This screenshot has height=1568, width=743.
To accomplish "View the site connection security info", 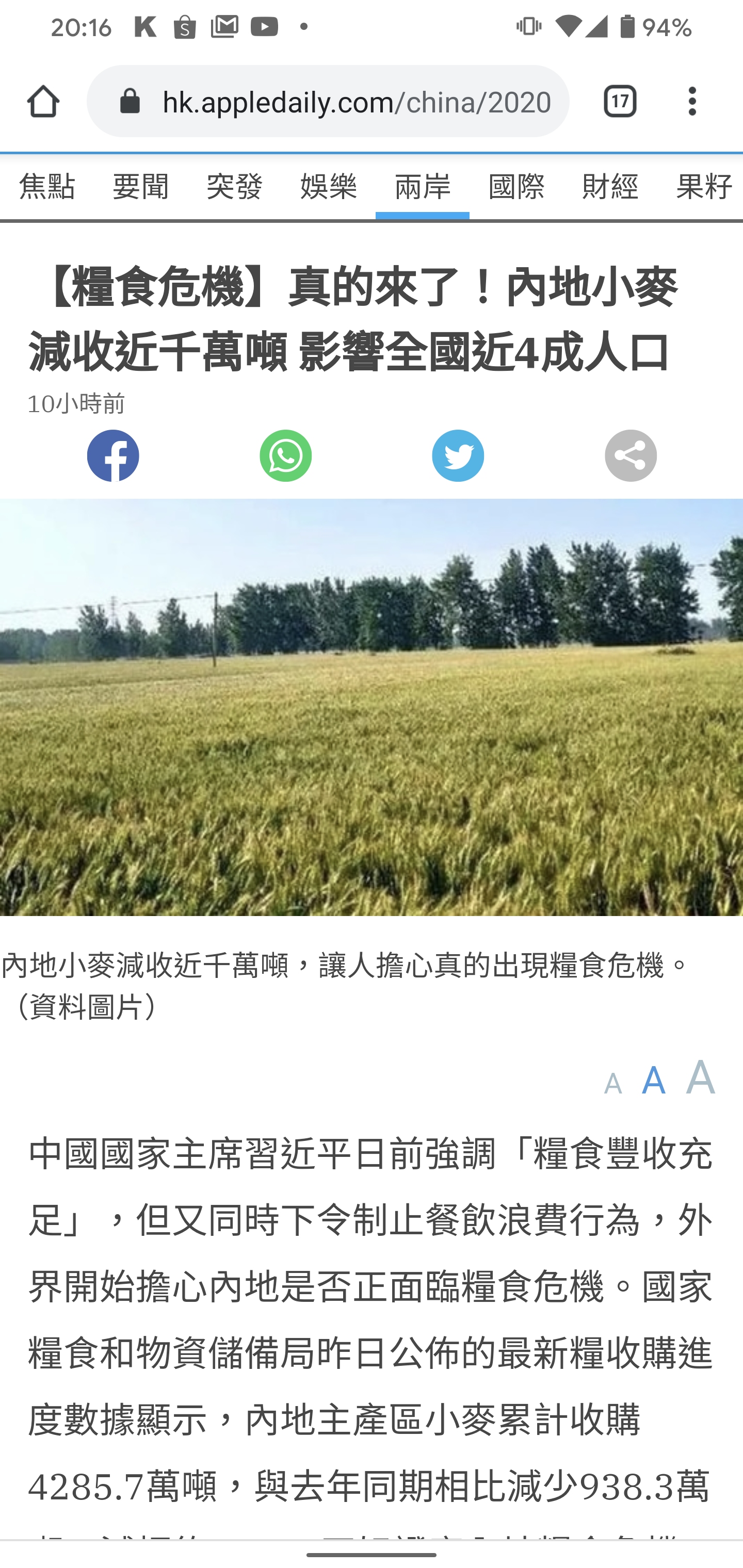I will coord(131,101).
